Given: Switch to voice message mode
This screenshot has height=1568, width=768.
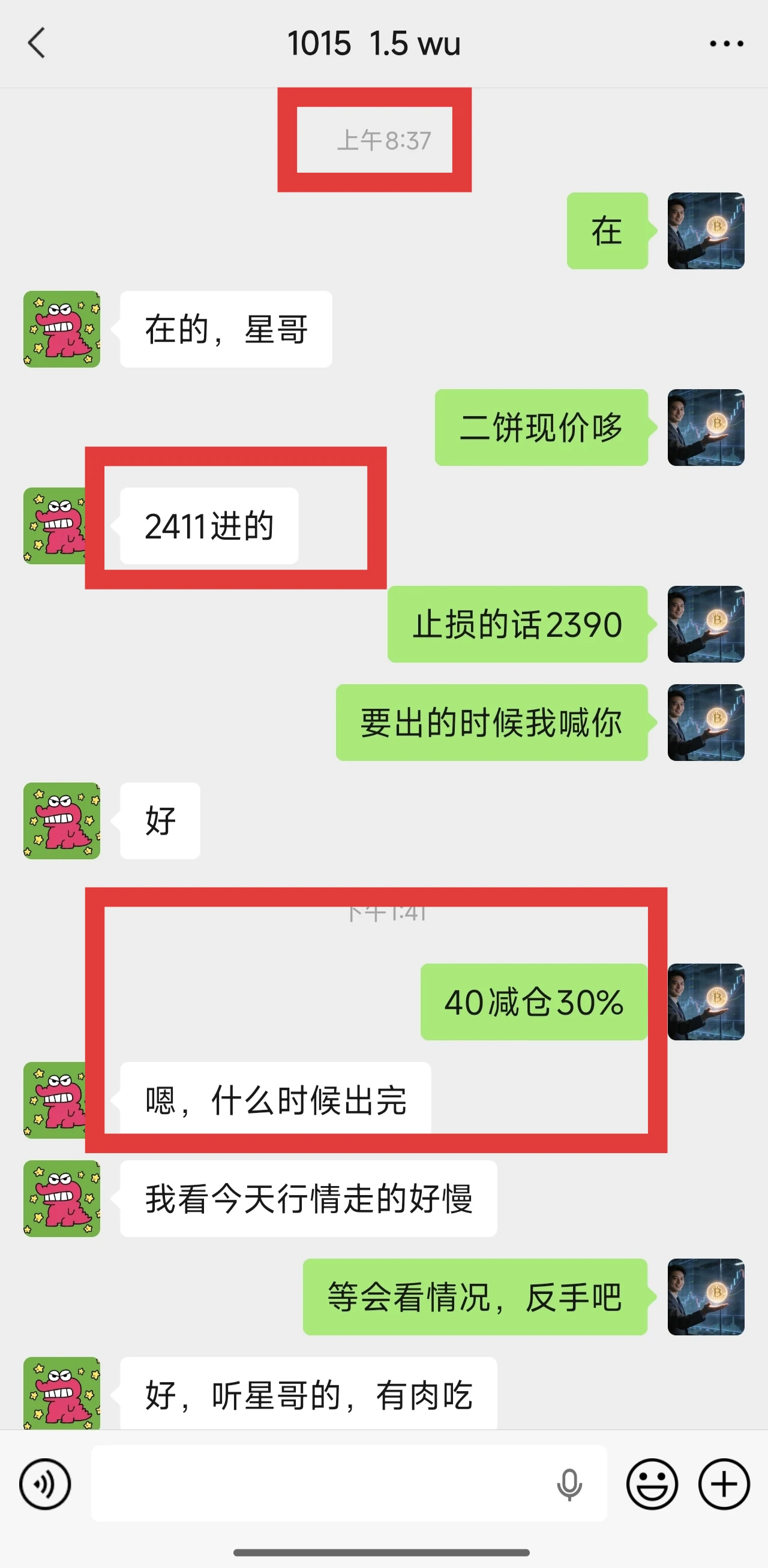Looking at the screenshot, I should 45,1484.
